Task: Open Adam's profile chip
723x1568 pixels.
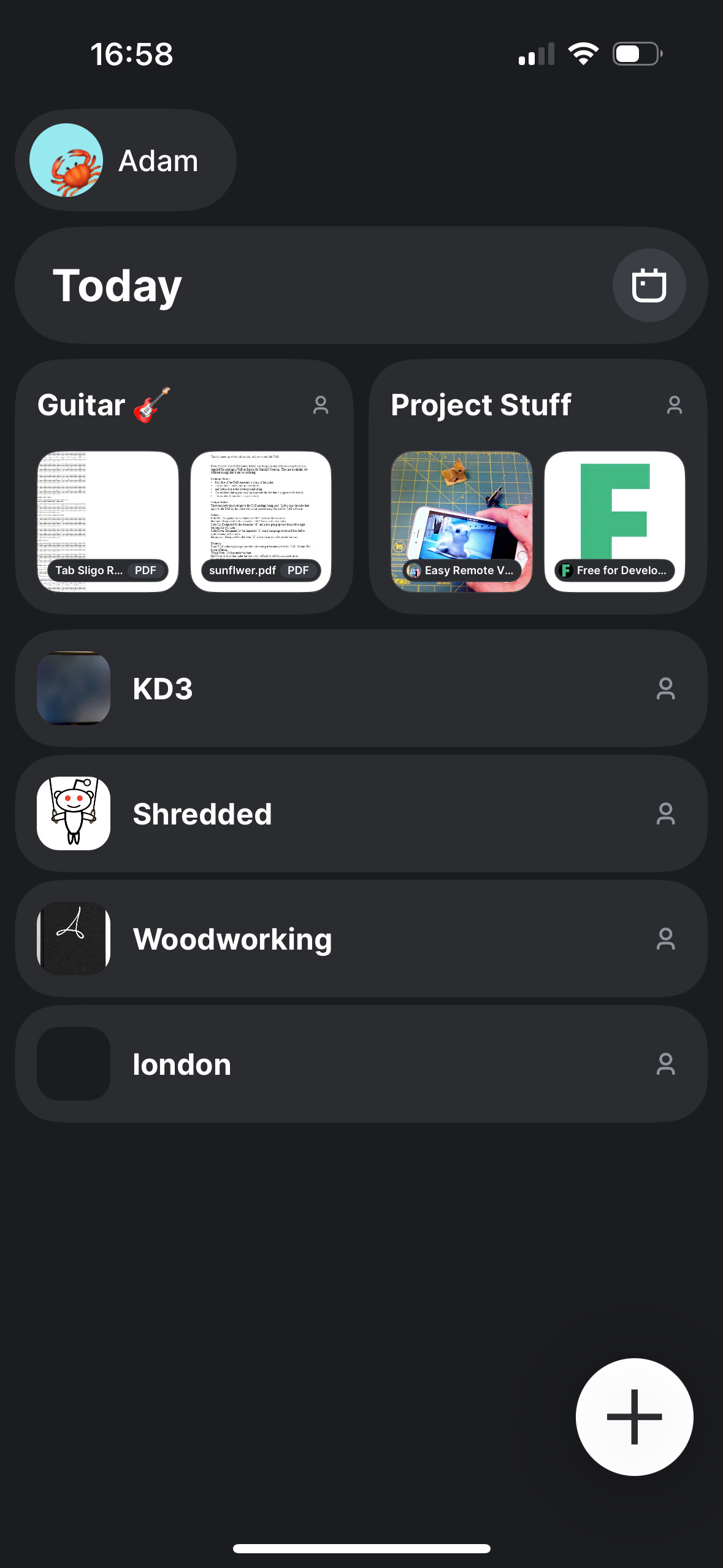Action: (x=126, y=161)
